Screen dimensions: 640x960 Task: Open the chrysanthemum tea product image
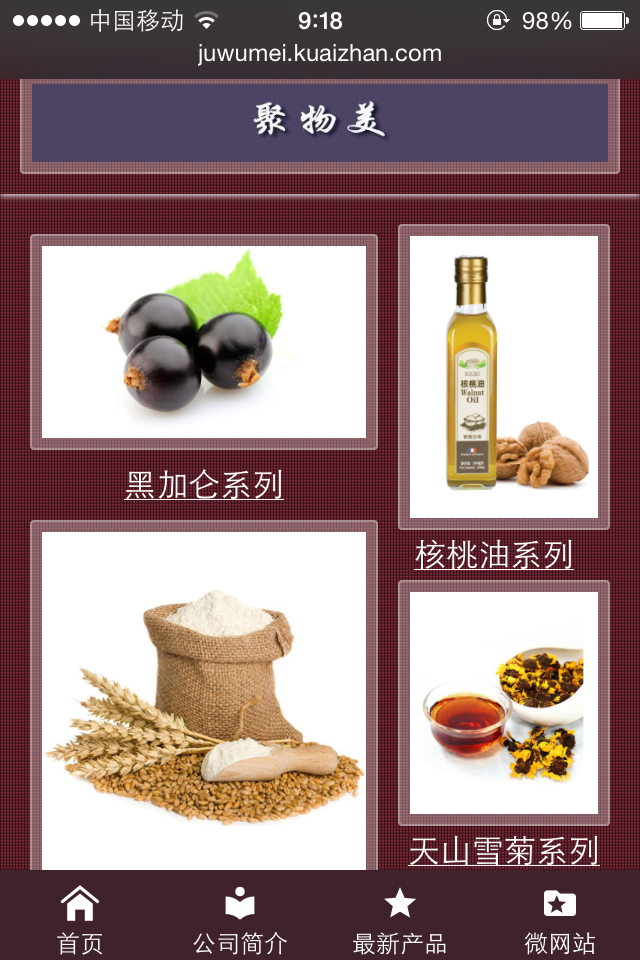[x=504, y=702]
